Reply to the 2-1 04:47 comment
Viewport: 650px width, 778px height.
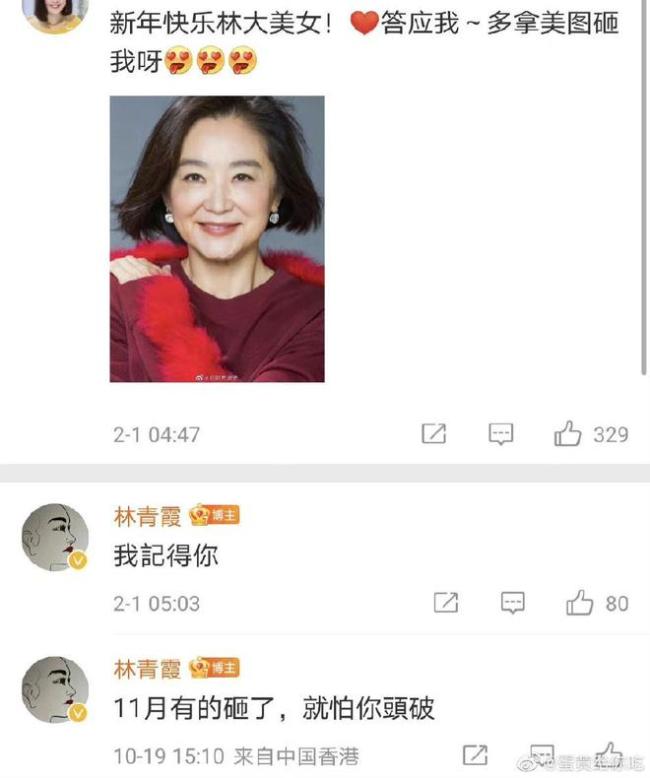(501, 434)
